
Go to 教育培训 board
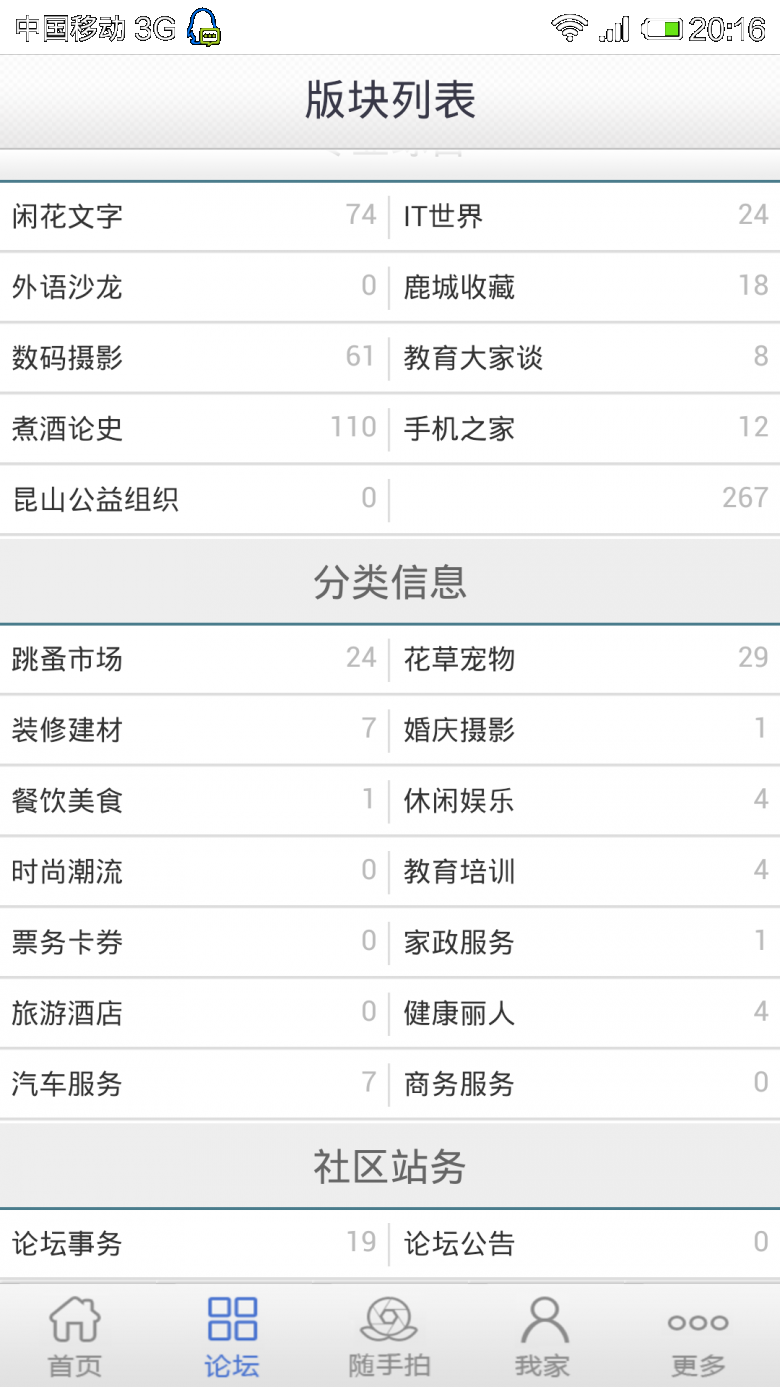585,873
